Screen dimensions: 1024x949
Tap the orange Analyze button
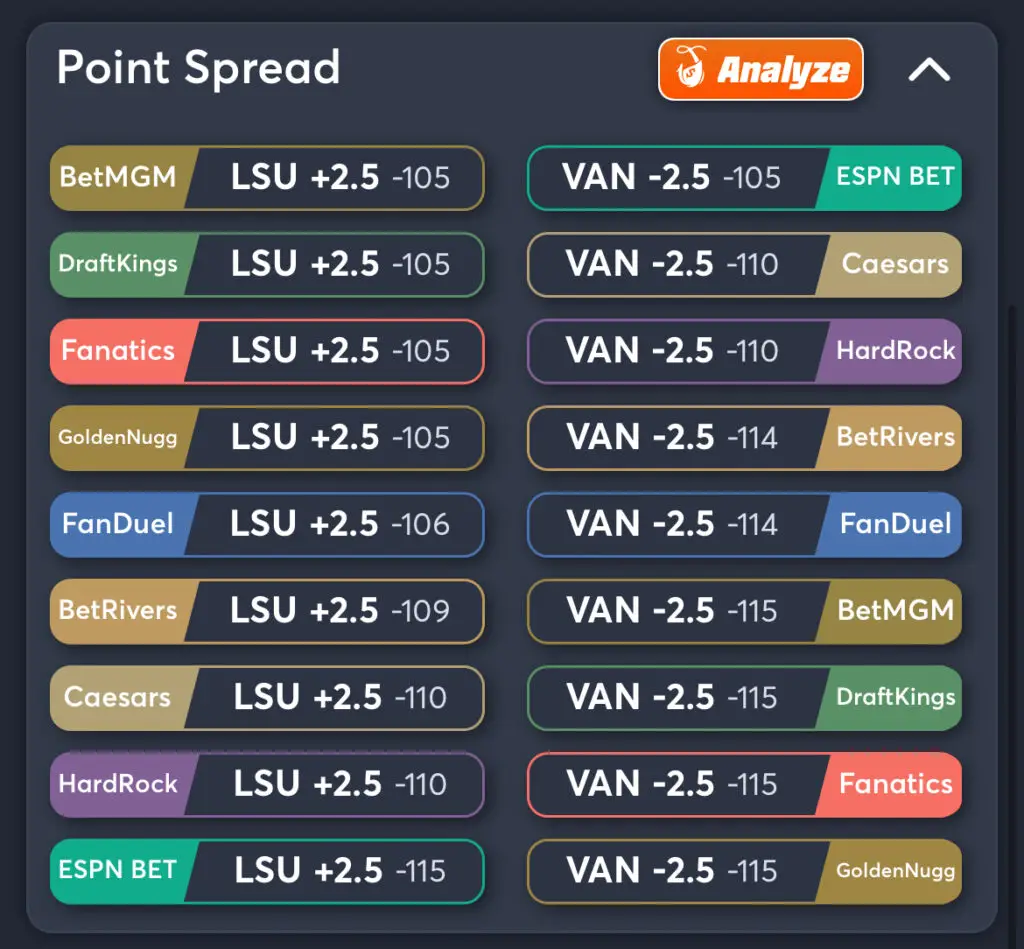tap(760, 69)
